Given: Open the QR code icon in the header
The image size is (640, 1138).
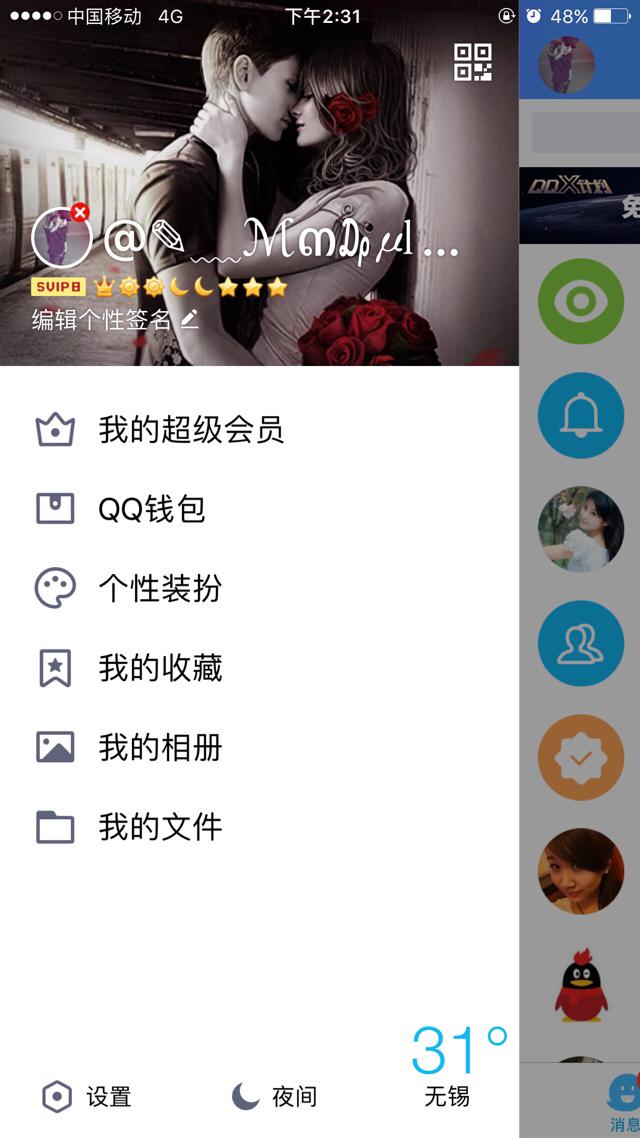Looking at the screenshot, I should point(472,62).
